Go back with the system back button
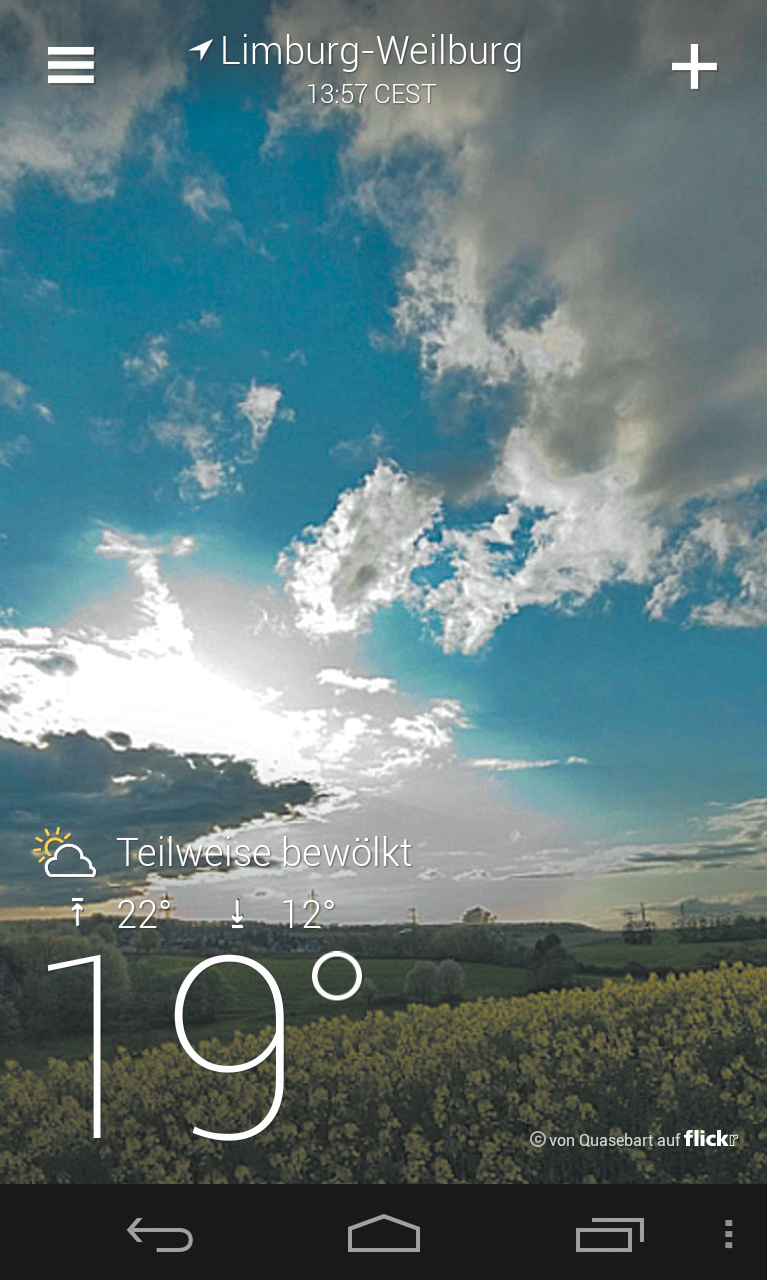 coord(160,1235)
